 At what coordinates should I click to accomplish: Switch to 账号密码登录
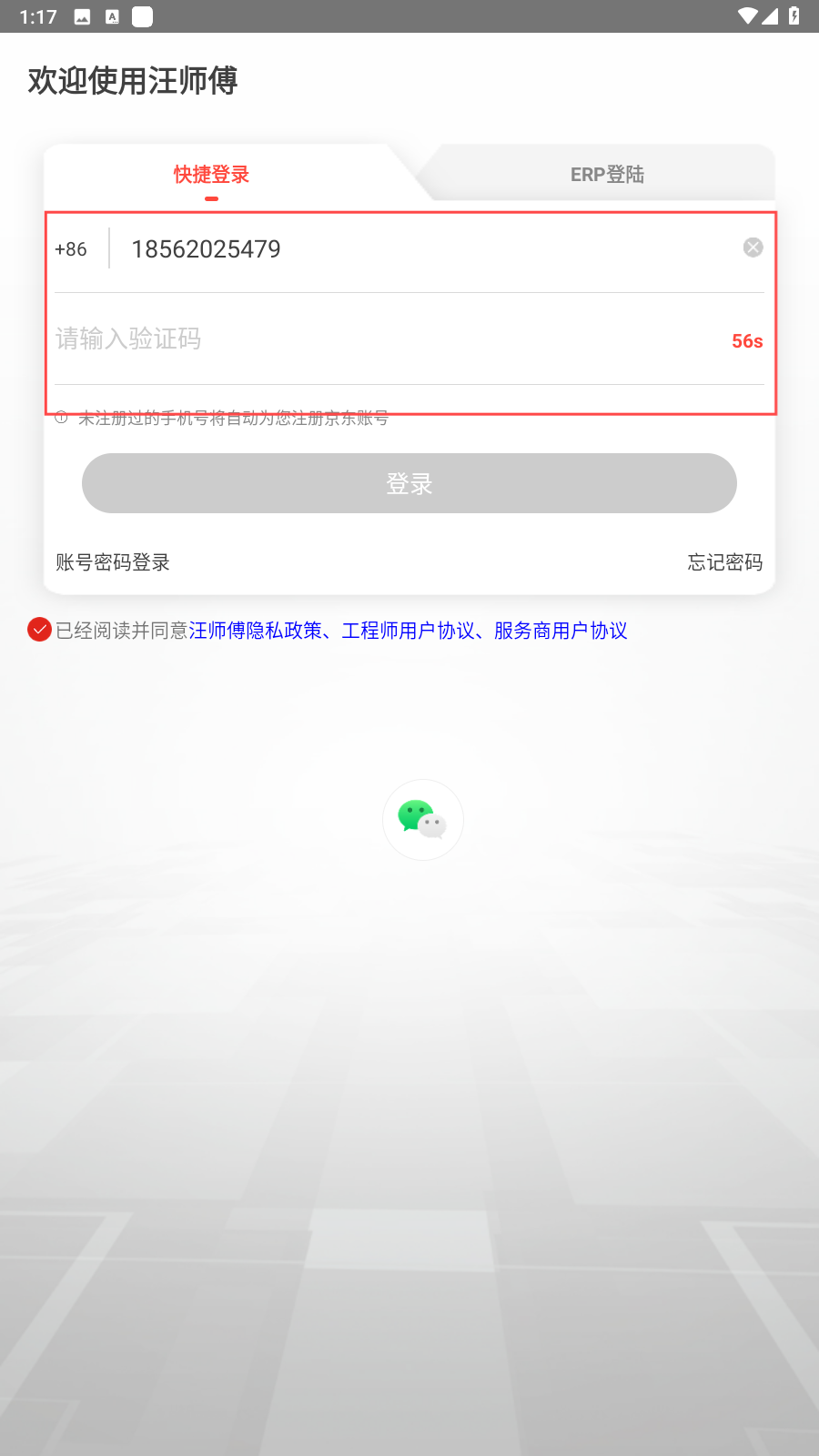113,562
